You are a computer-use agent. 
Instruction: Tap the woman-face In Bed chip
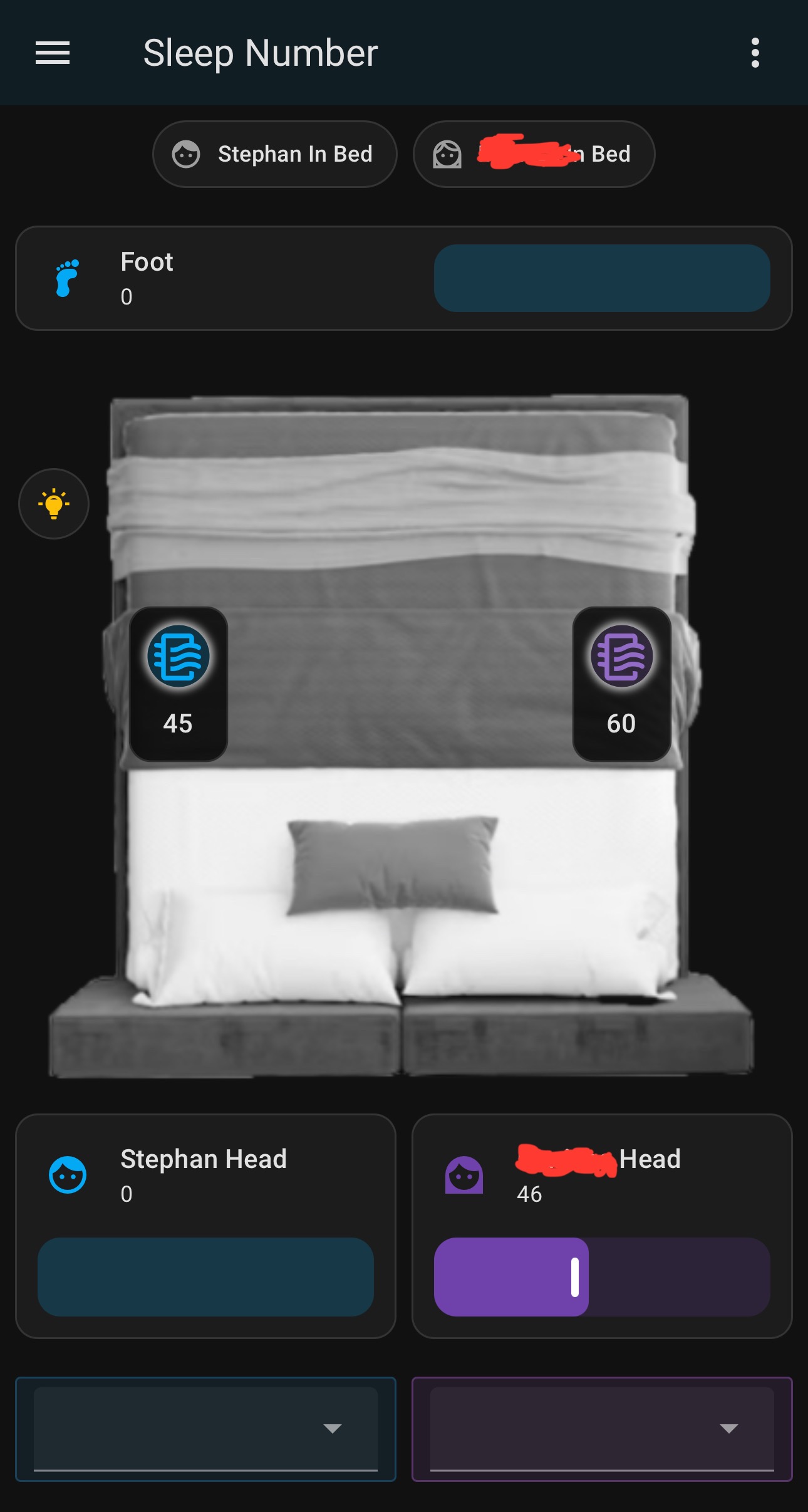pos(534,154)
